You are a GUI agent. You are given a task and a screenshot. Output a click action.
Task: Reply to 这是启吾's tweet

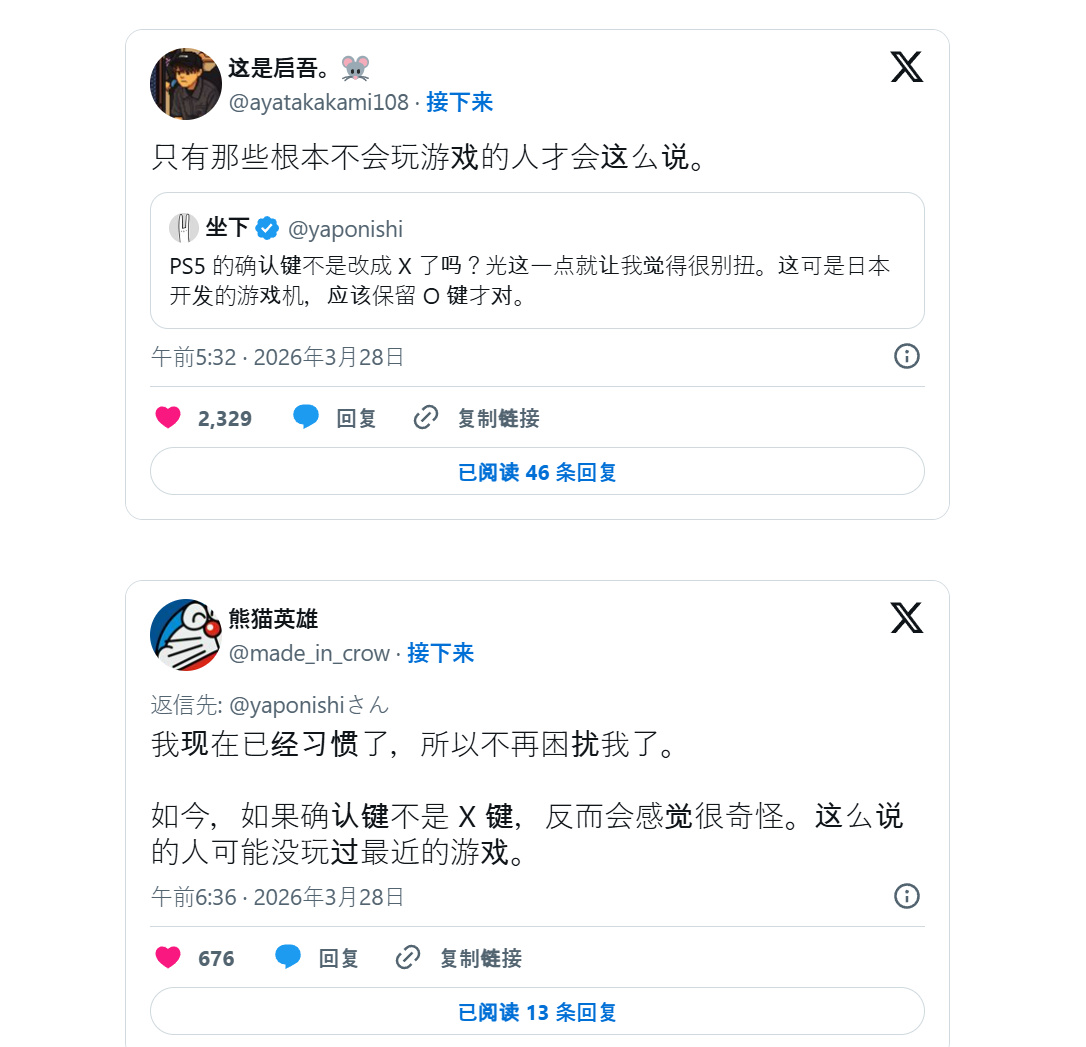pyautogui.click(x=335, y=418)
